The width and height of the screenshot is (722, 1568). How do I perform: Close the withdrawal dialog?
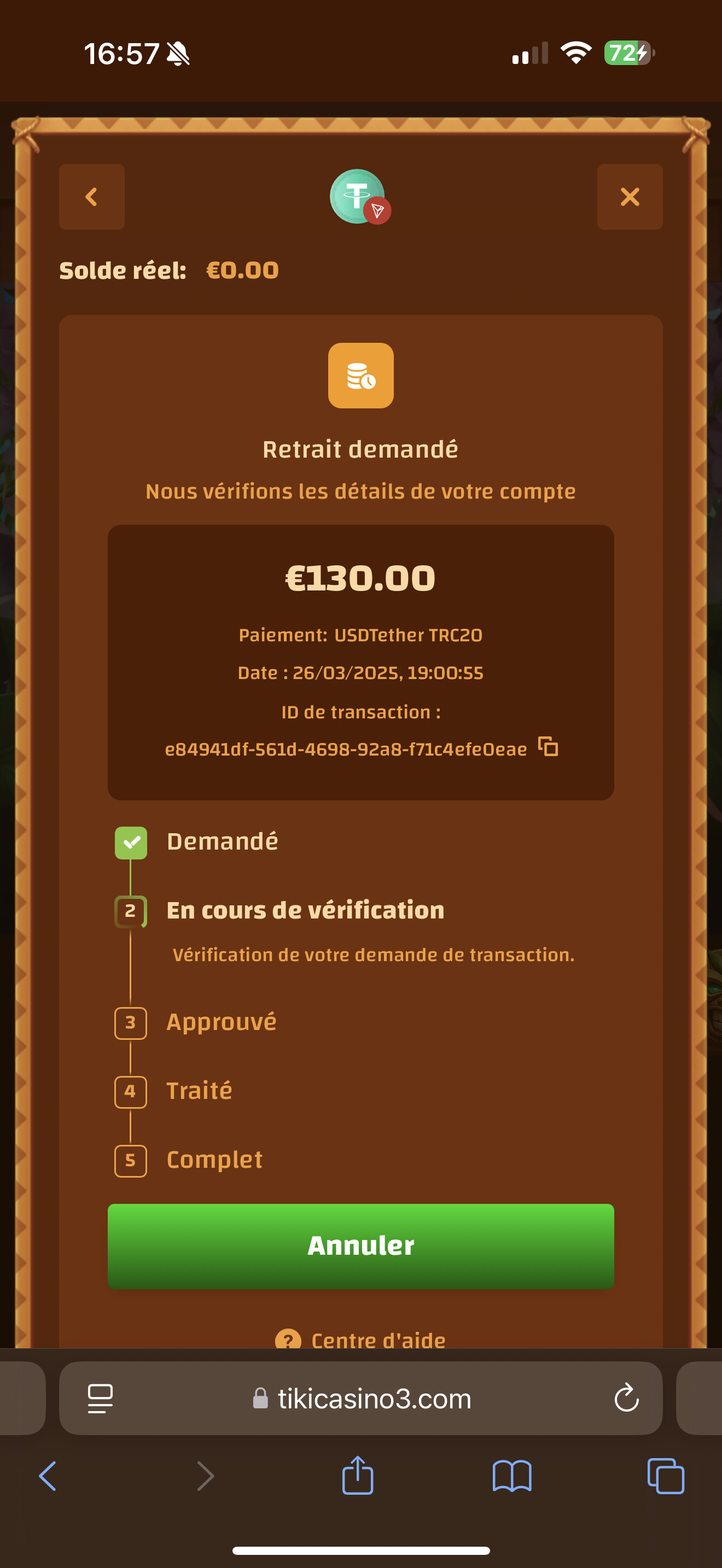tap(630, 197)
